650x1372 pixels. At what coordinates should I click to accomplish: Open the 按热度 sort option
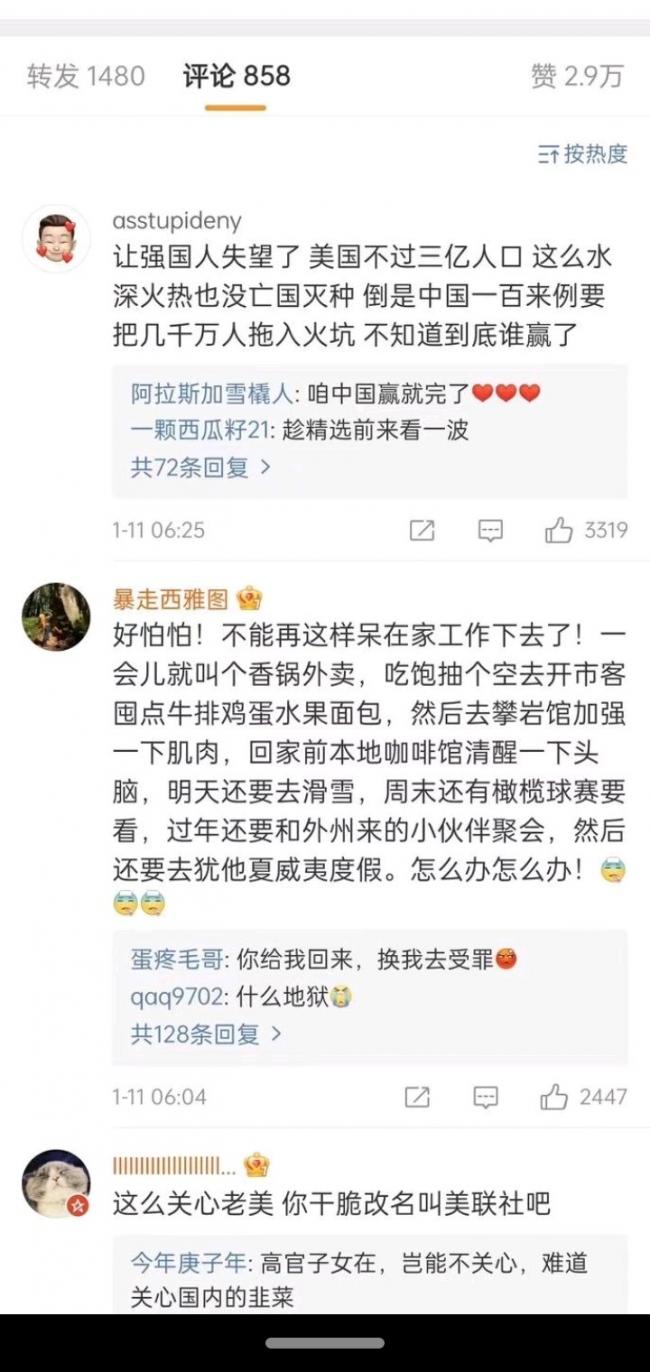pos(583,154)
